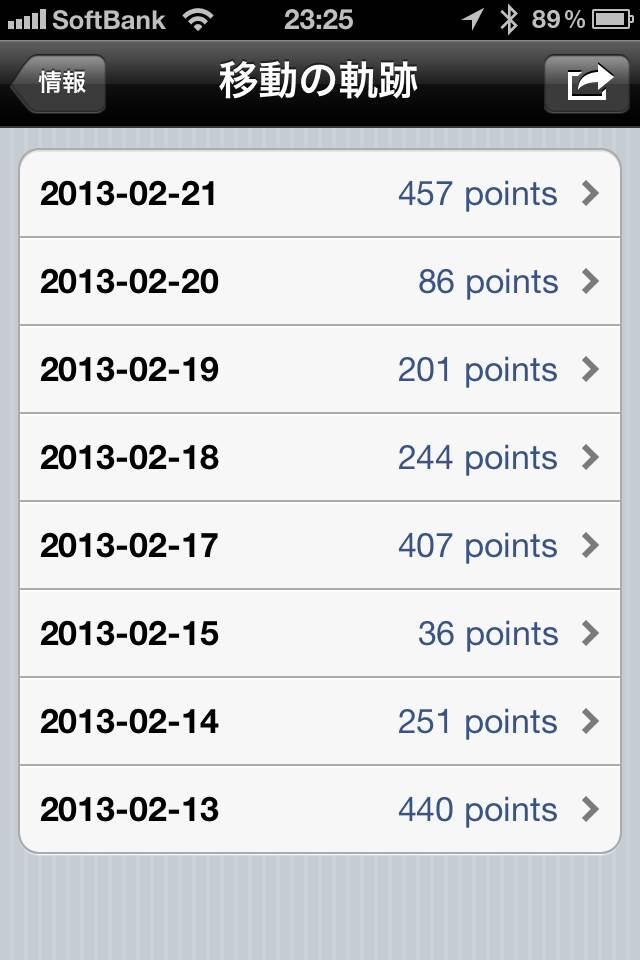Share the movement track list
This screenshot has width=640, height=960.
586,83
